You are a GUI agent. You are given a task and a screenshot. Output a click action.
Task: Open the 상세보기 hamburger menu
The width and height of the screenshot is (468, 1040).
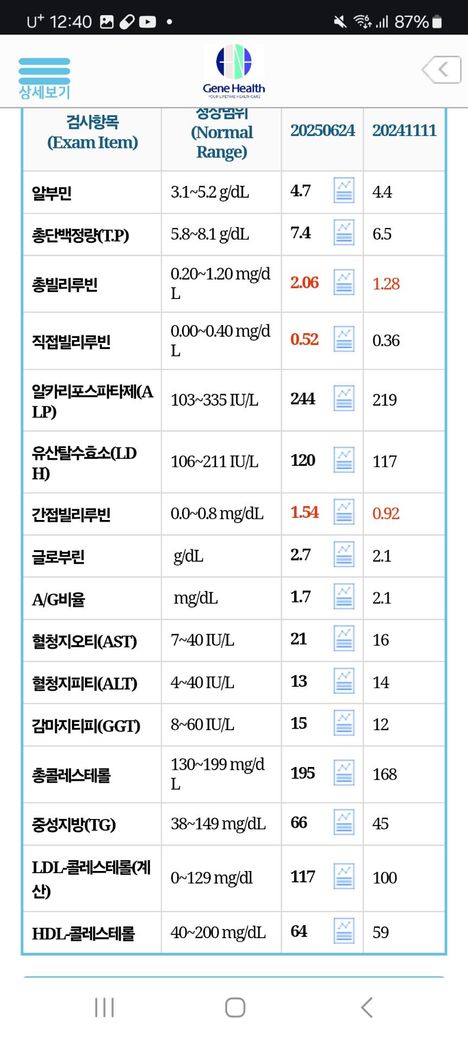point(44,78)
